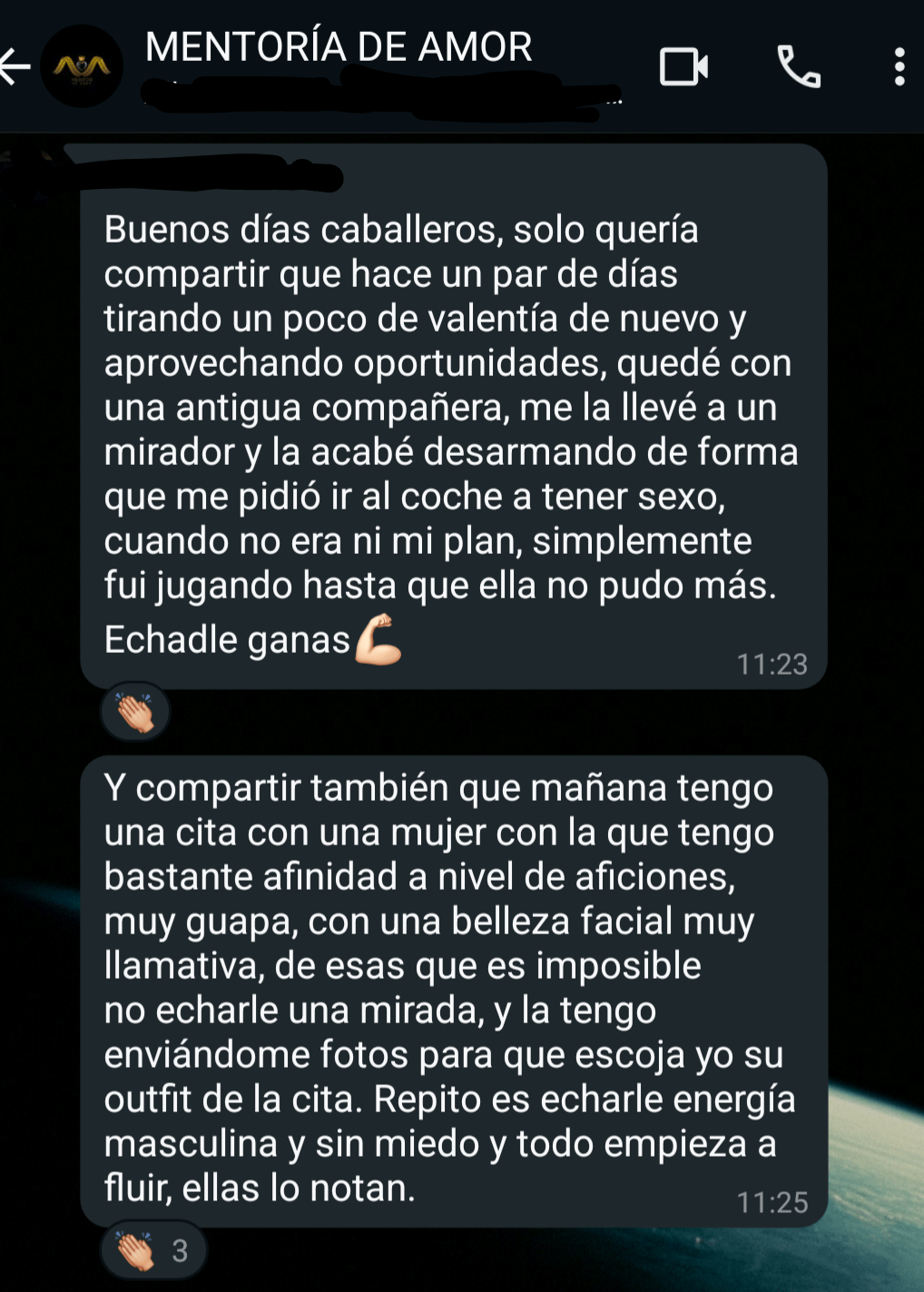Open group profile picture

tap(83, 66)
